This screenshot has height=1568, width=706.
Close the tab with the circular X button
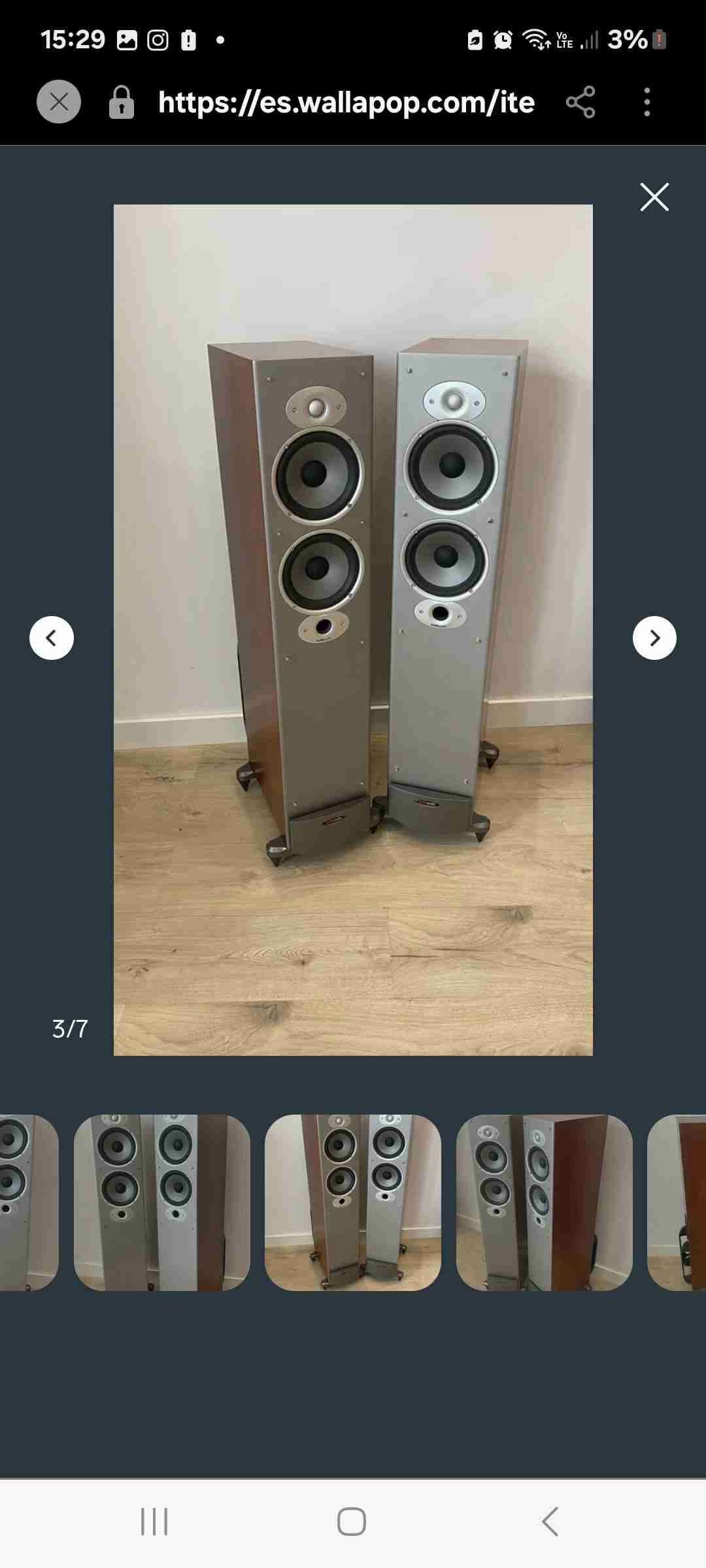[59, 102]
